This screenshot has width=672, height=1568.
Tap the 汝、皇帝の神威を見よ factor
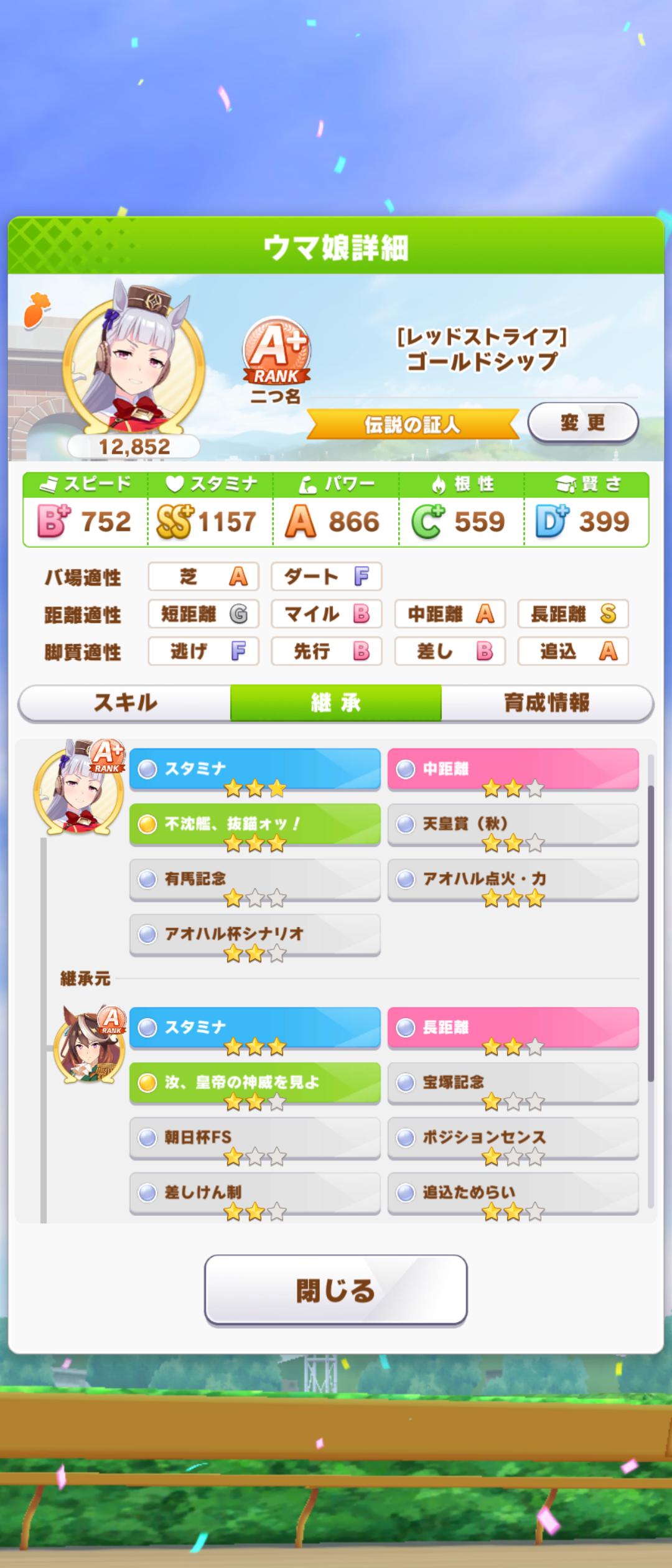pos(254,1083)
